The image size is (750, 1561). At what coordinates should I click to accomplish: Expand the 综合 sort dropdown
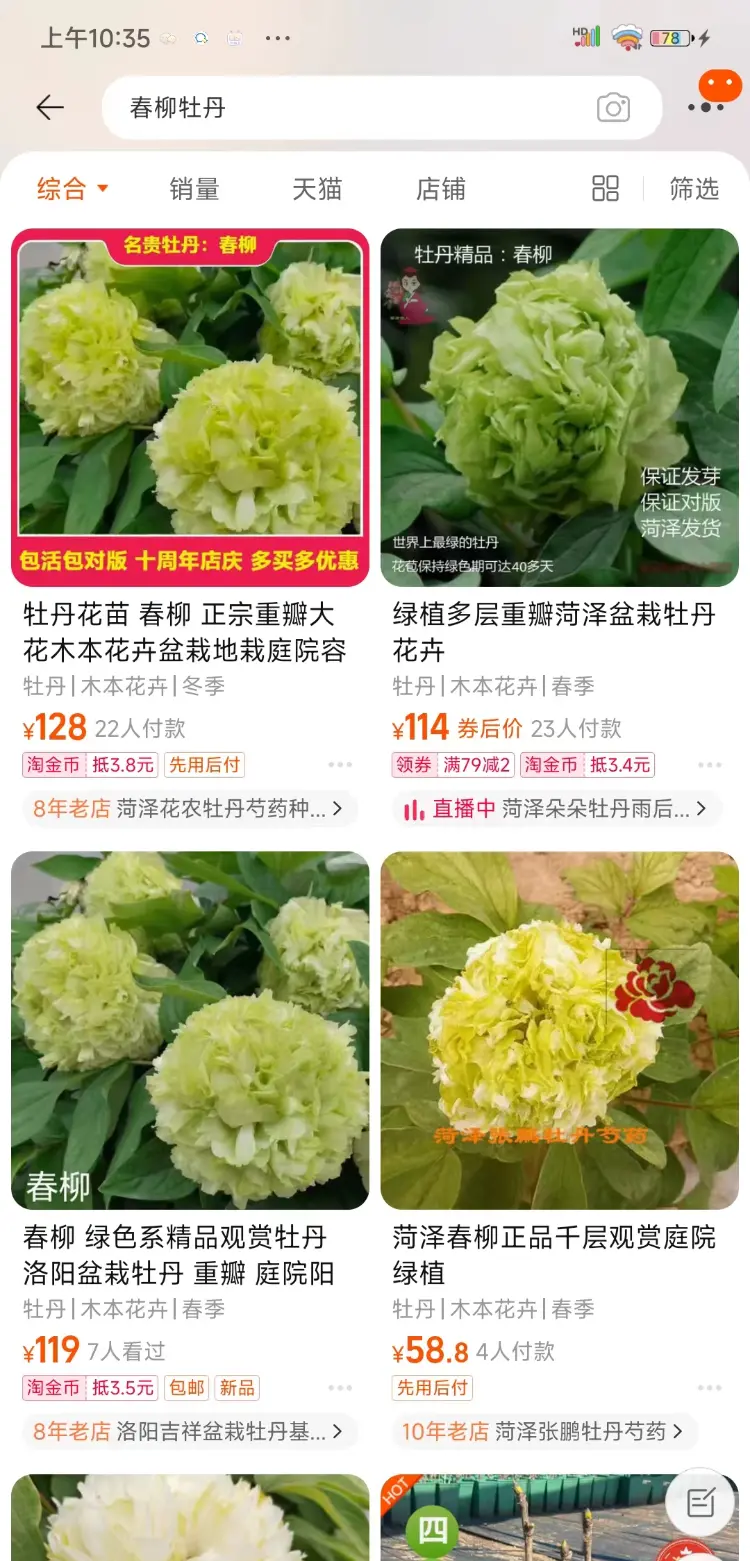73,189
